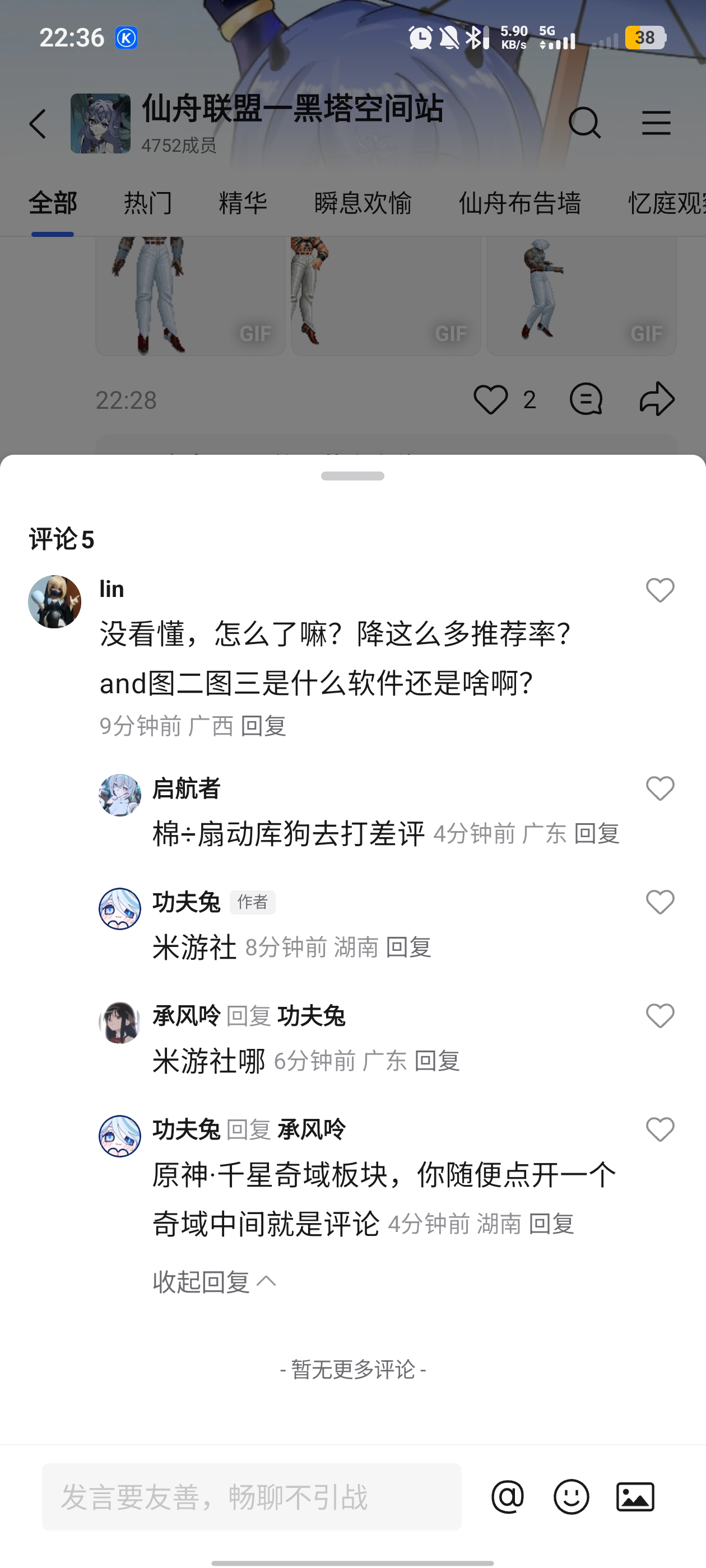Reply to 启航者's comment
Viewport: 706px width, 1568px height.
click(x=596, y=834)
